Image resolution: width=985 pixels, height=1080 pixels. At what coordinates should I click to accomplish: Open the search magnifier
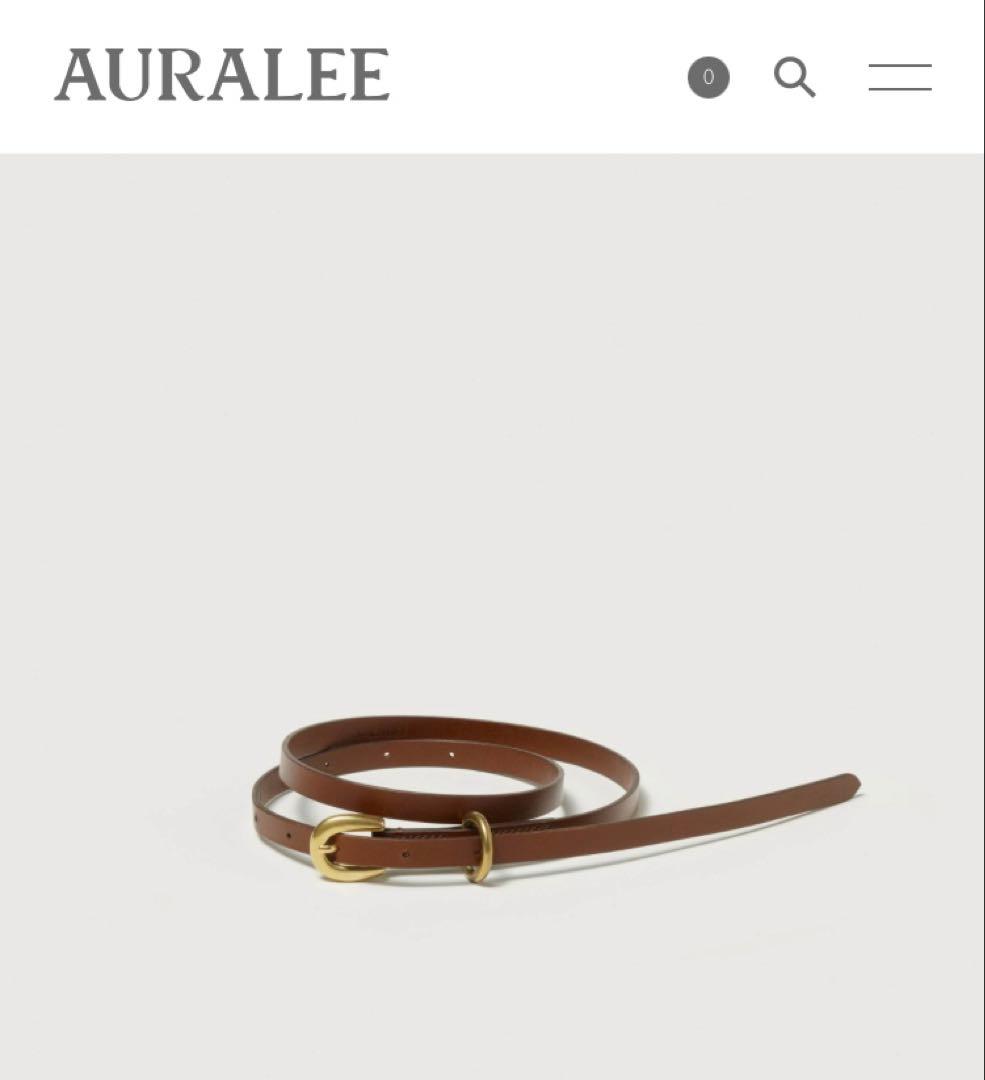pos(795,77)
